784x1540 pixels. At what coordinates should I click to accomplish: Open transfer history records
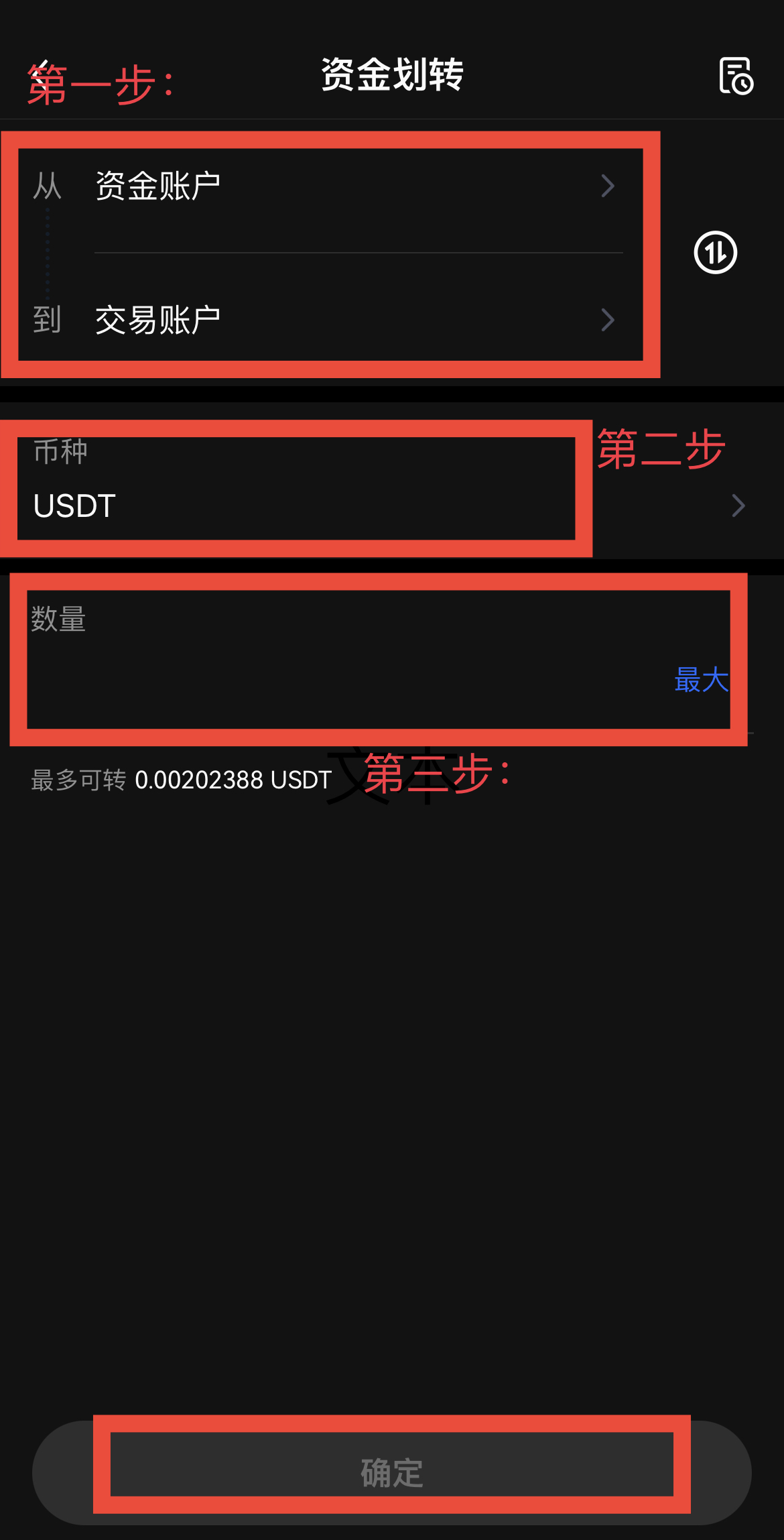736,76
